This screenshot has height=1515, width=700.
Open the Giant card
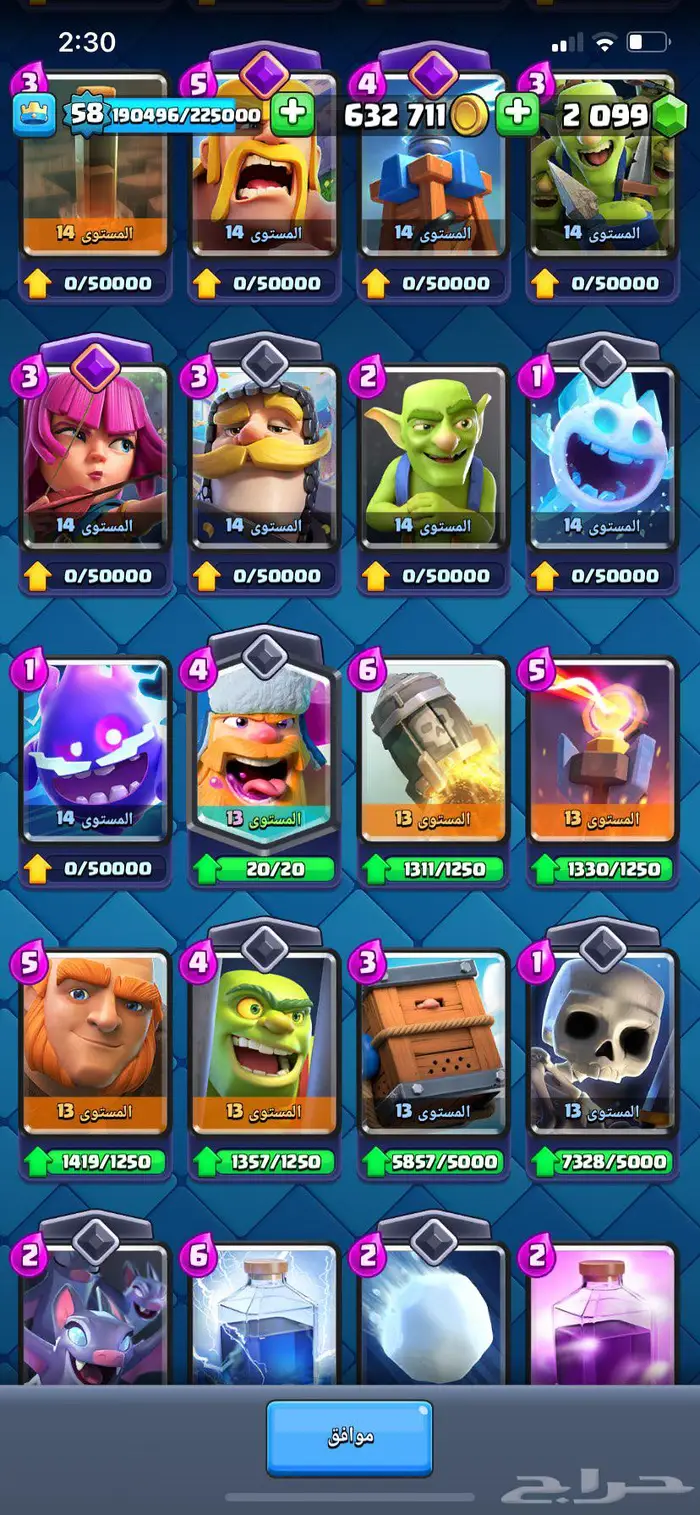(95, 1040)
